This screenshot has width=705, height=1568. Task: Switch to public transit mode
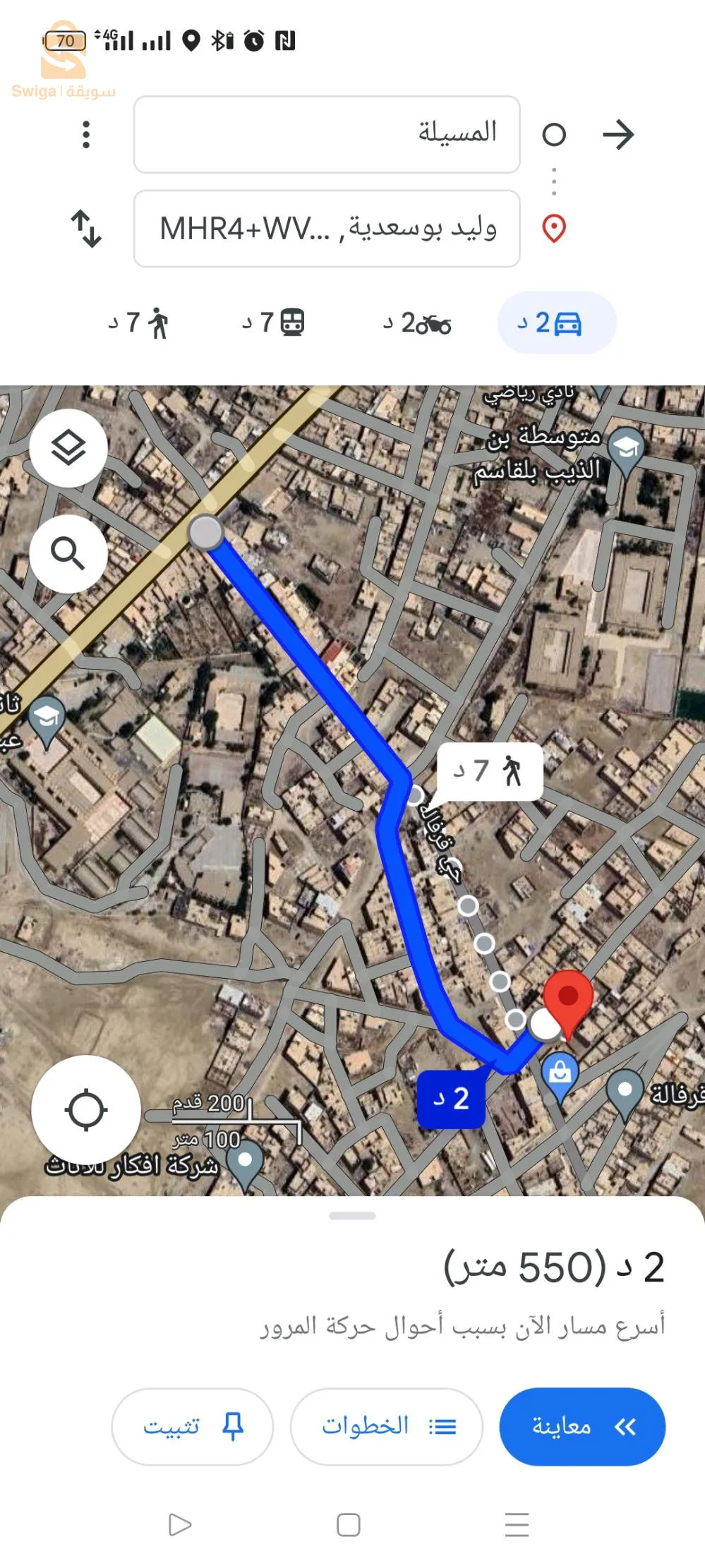pyautogui.click(x=274, y=323)
